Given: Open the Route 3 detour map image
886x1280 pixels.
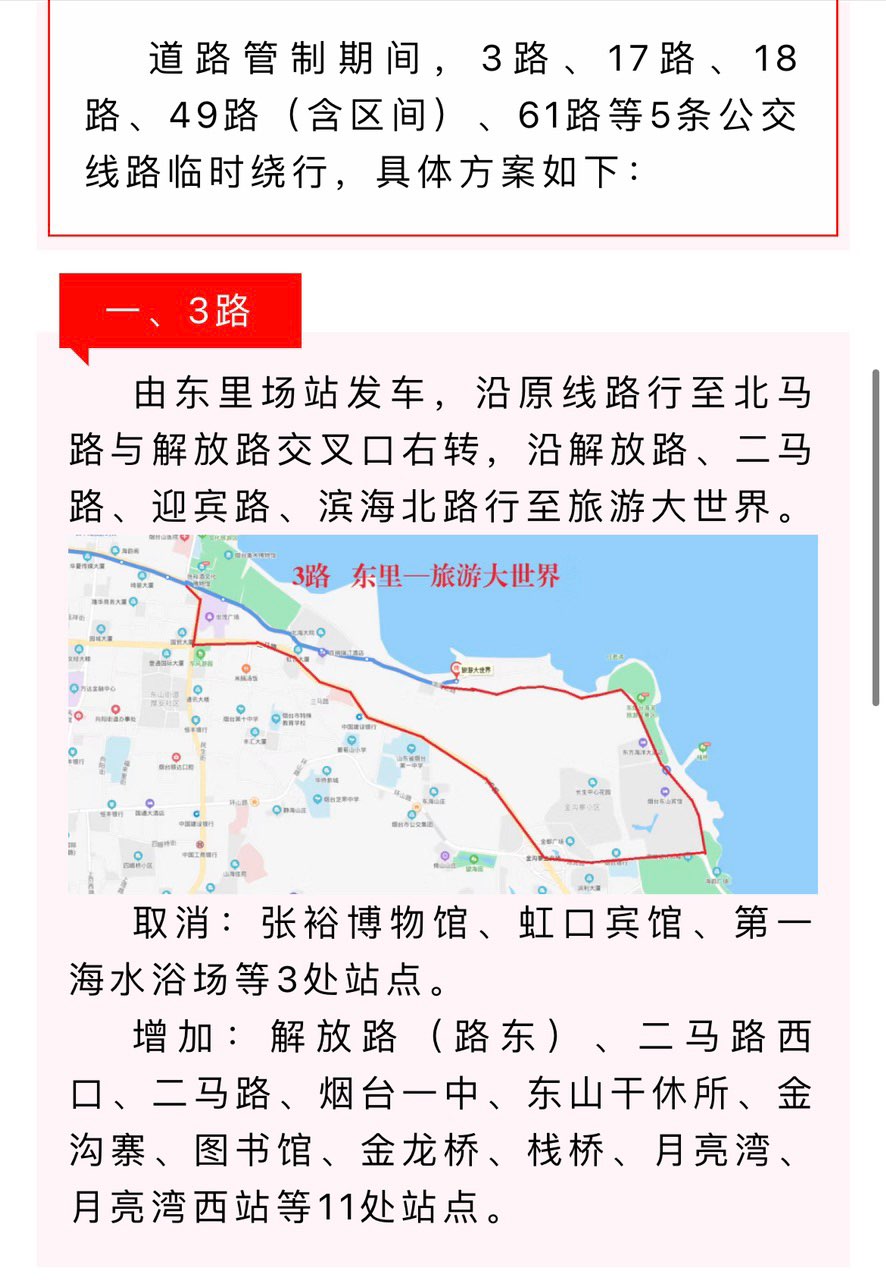Looking at the screenshot, I should 442,714.
